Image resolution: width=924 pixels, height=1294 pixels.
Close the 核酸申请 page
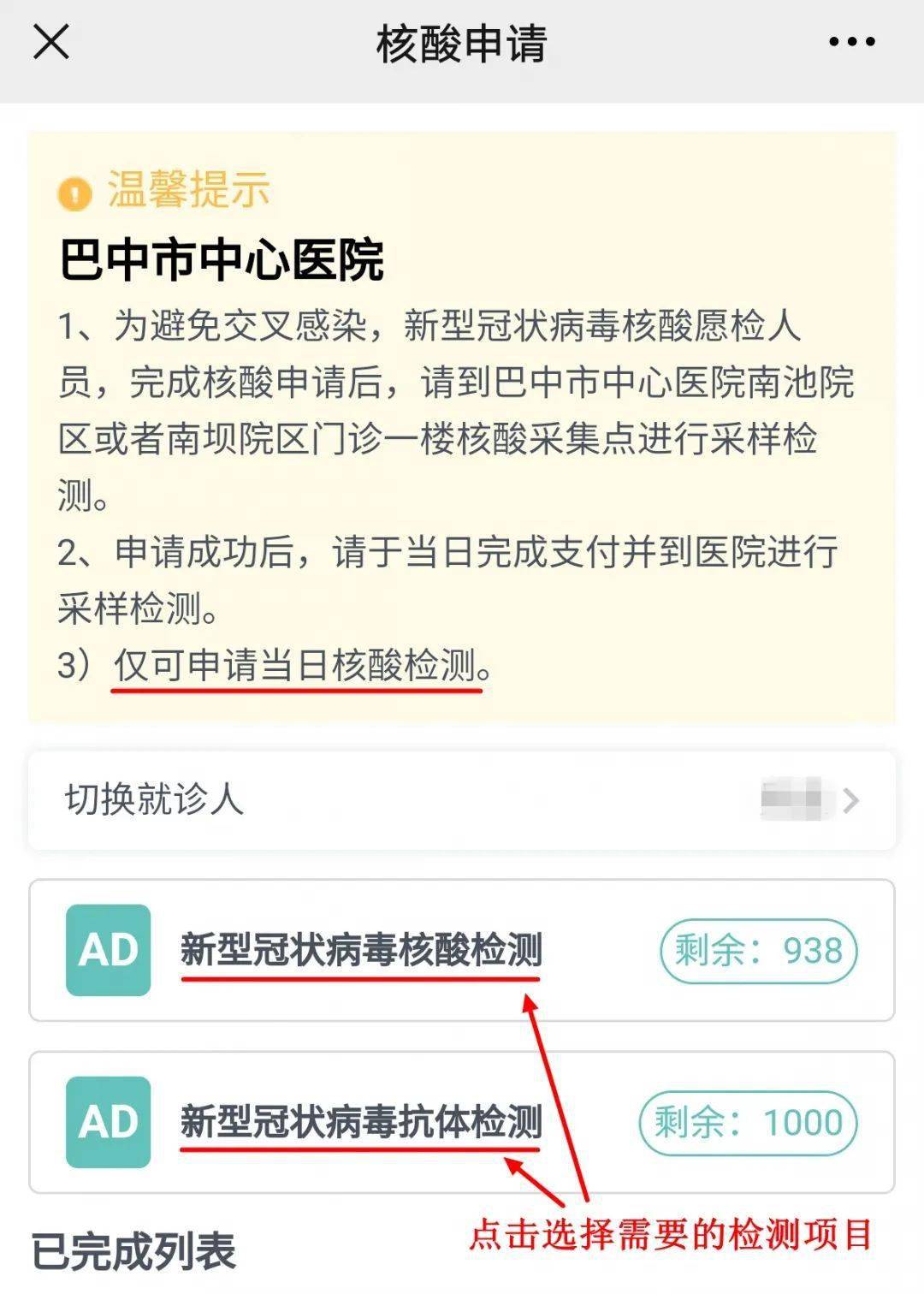[x=50, y=42]
